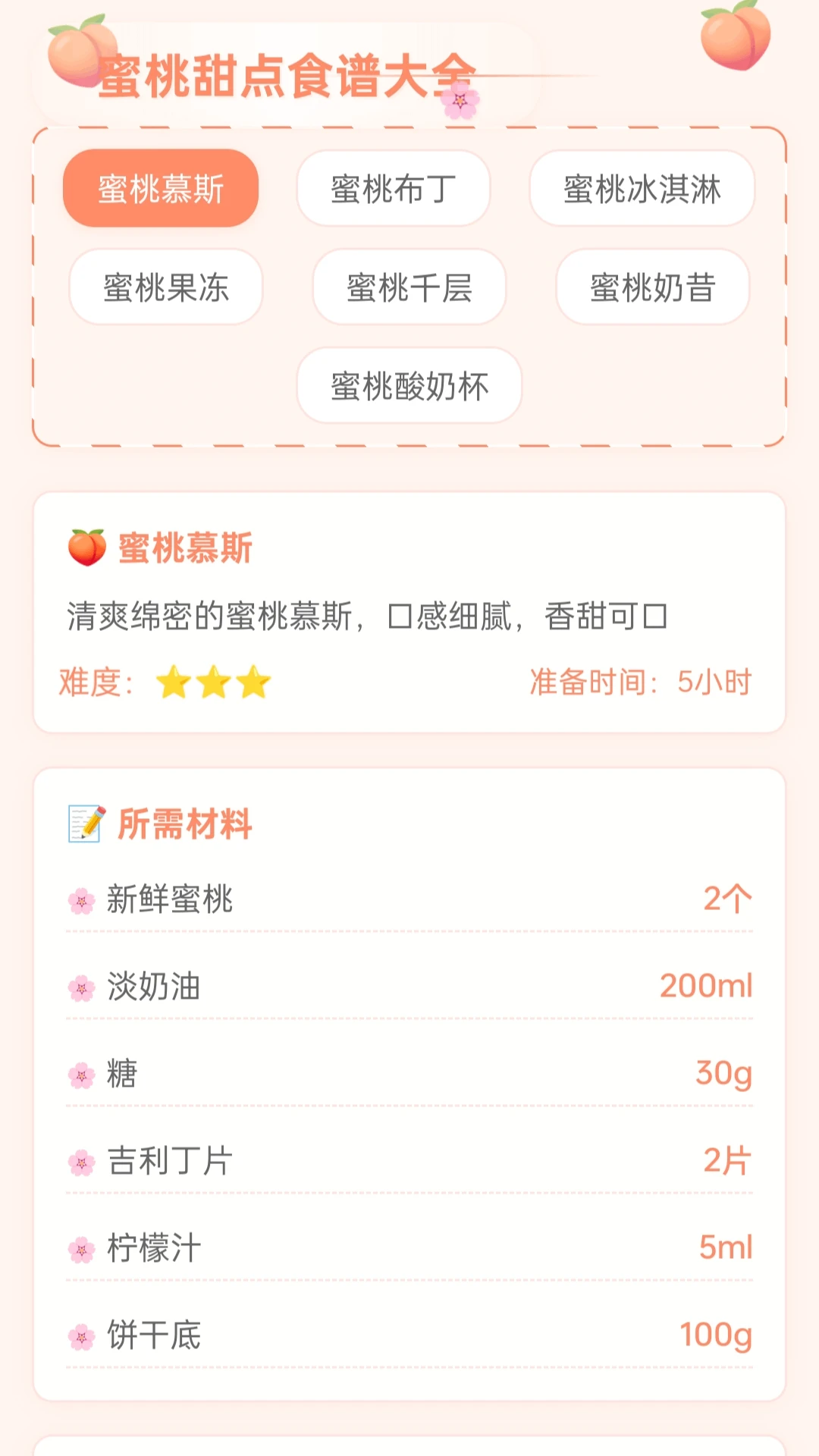Switch to the 蜜桃冰淇淋 tab
Screen dimensions: 819x1456
tap(641, 190)
